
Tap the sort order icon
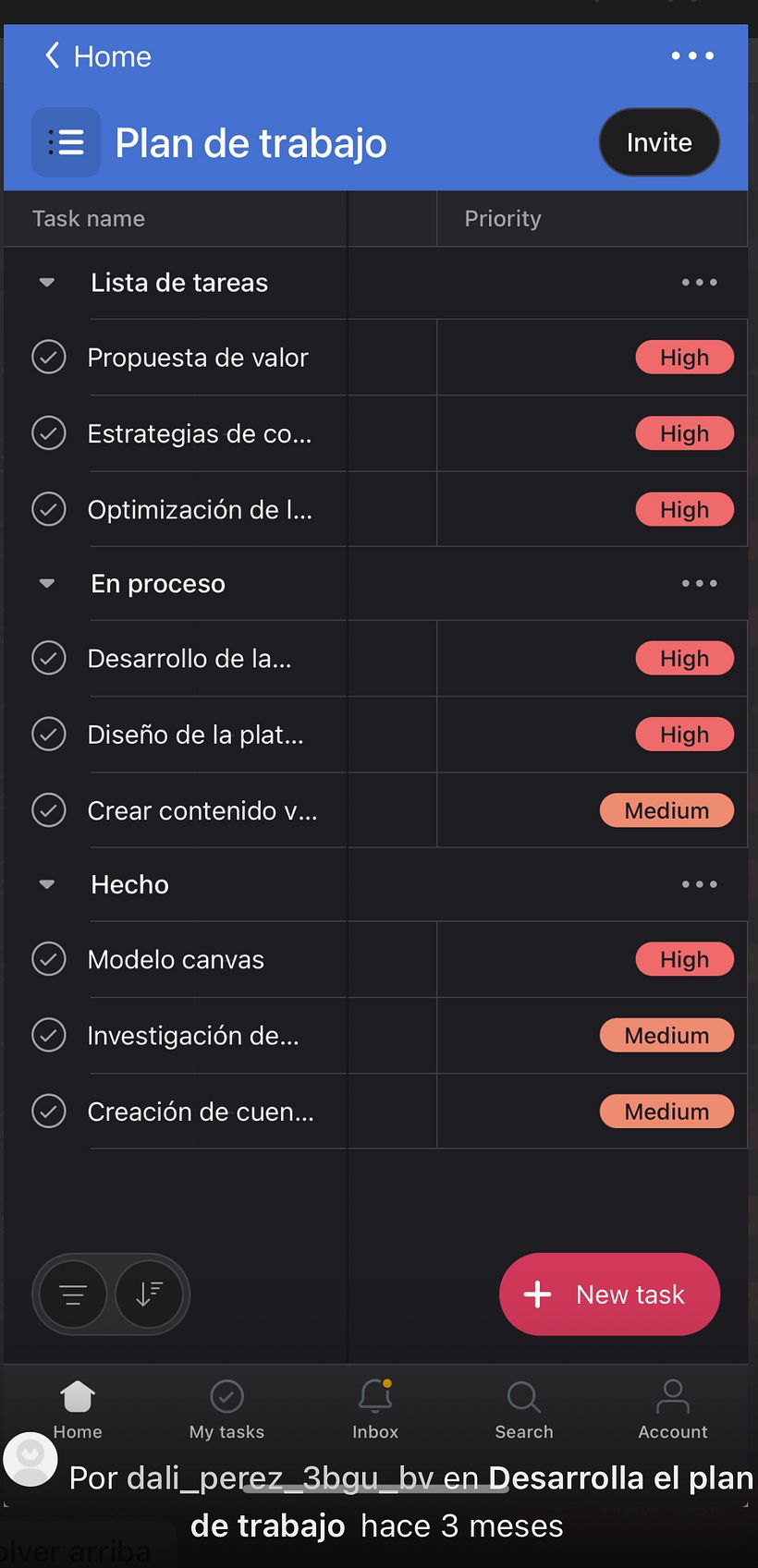150,1295
